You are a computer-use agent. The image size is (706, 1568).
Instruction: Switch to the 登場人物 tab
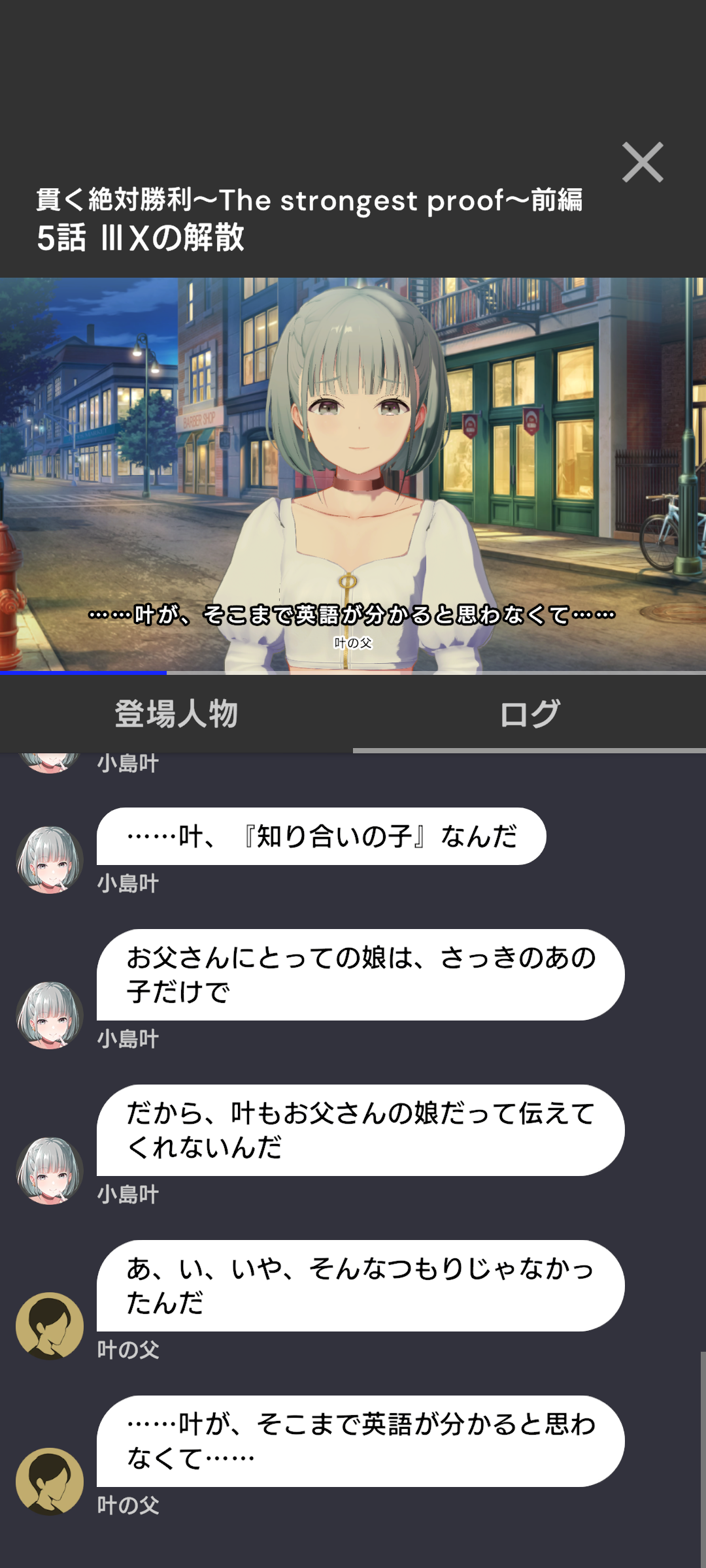point(176,713)
